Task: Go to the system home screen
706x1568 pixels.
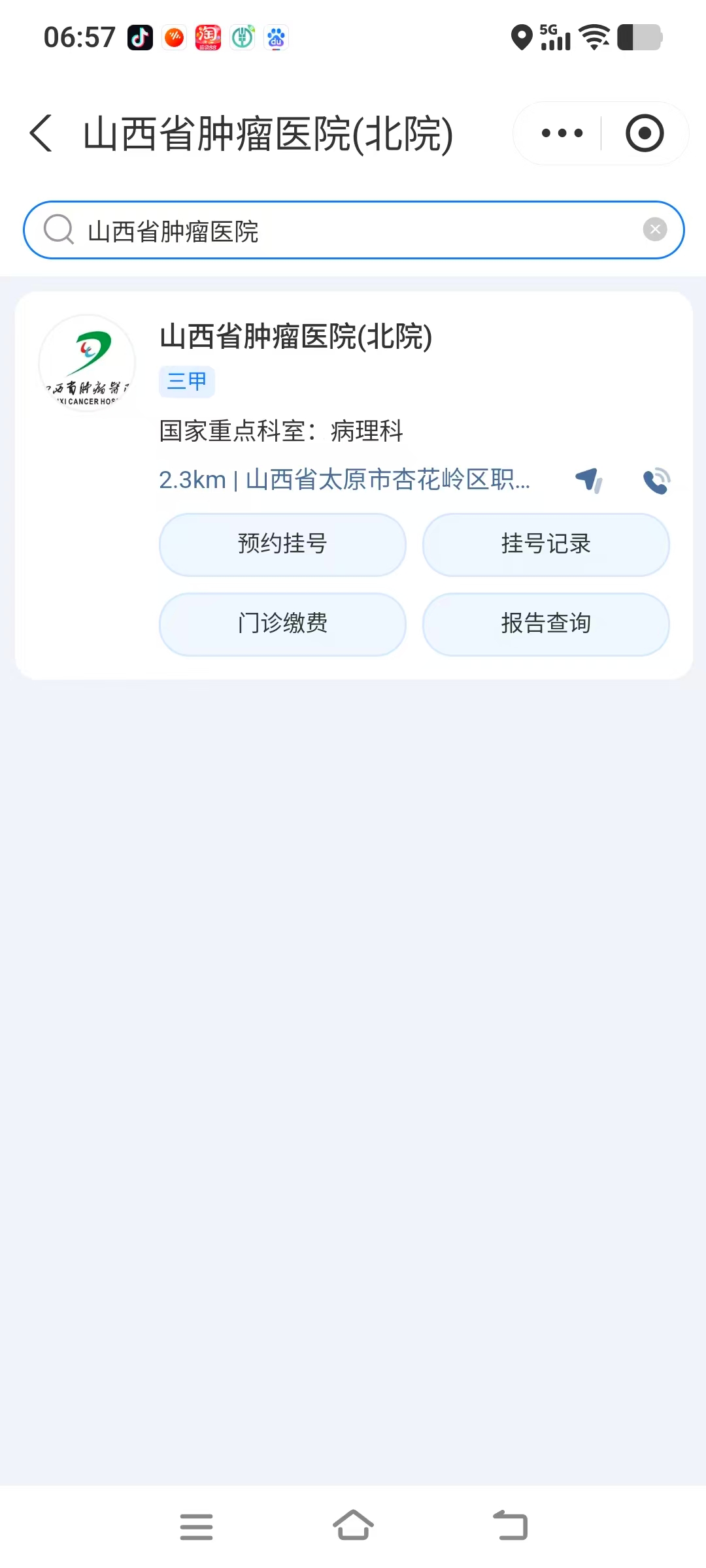Action: [x=353, y=1526]
